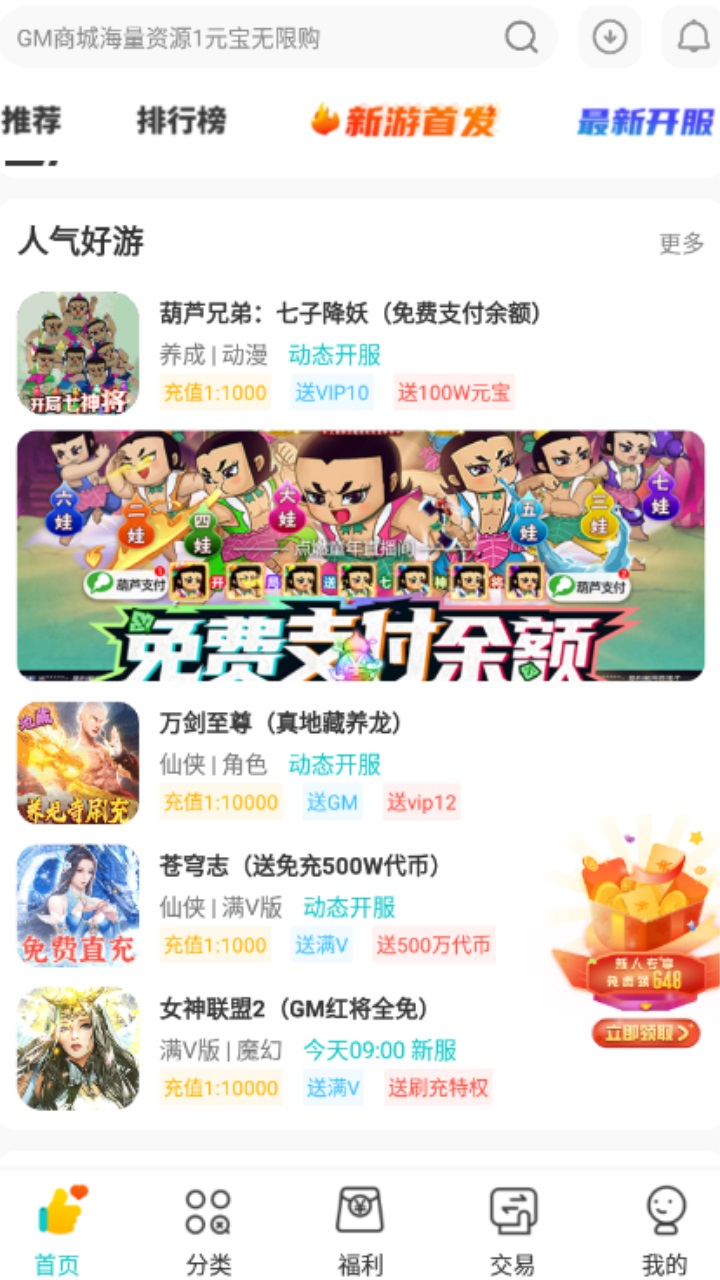720x1280 pixels.
Task: Open the 交易 trading icon
Action: click(x=512, y=1212)
